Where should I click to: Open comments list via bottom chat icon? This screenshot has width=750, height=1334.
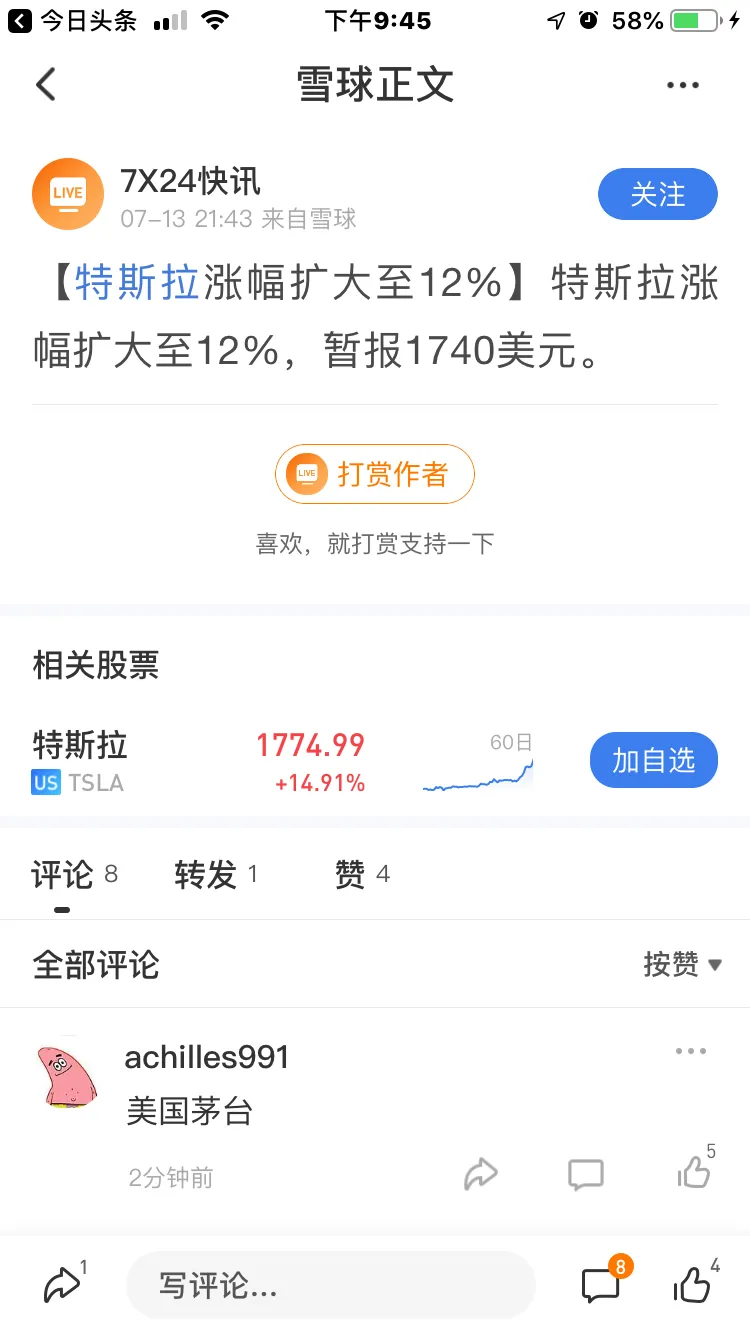pyautogui.click(x=599, y=1285)
